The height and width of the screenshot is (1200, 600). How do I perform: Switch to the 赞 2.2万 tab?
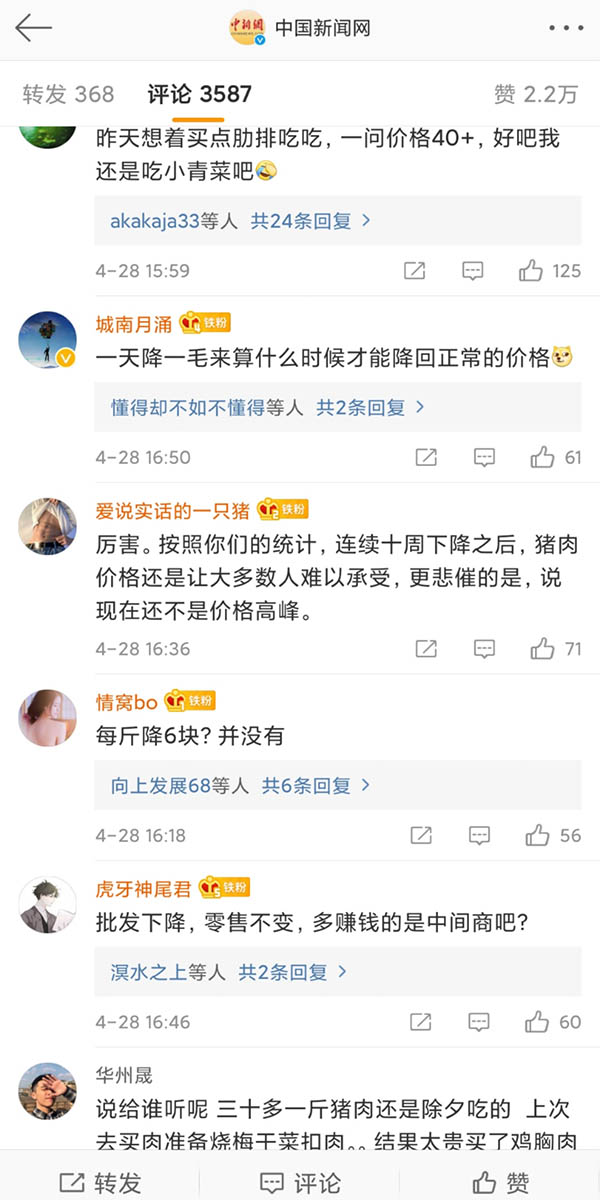click(x=536, y=95)
